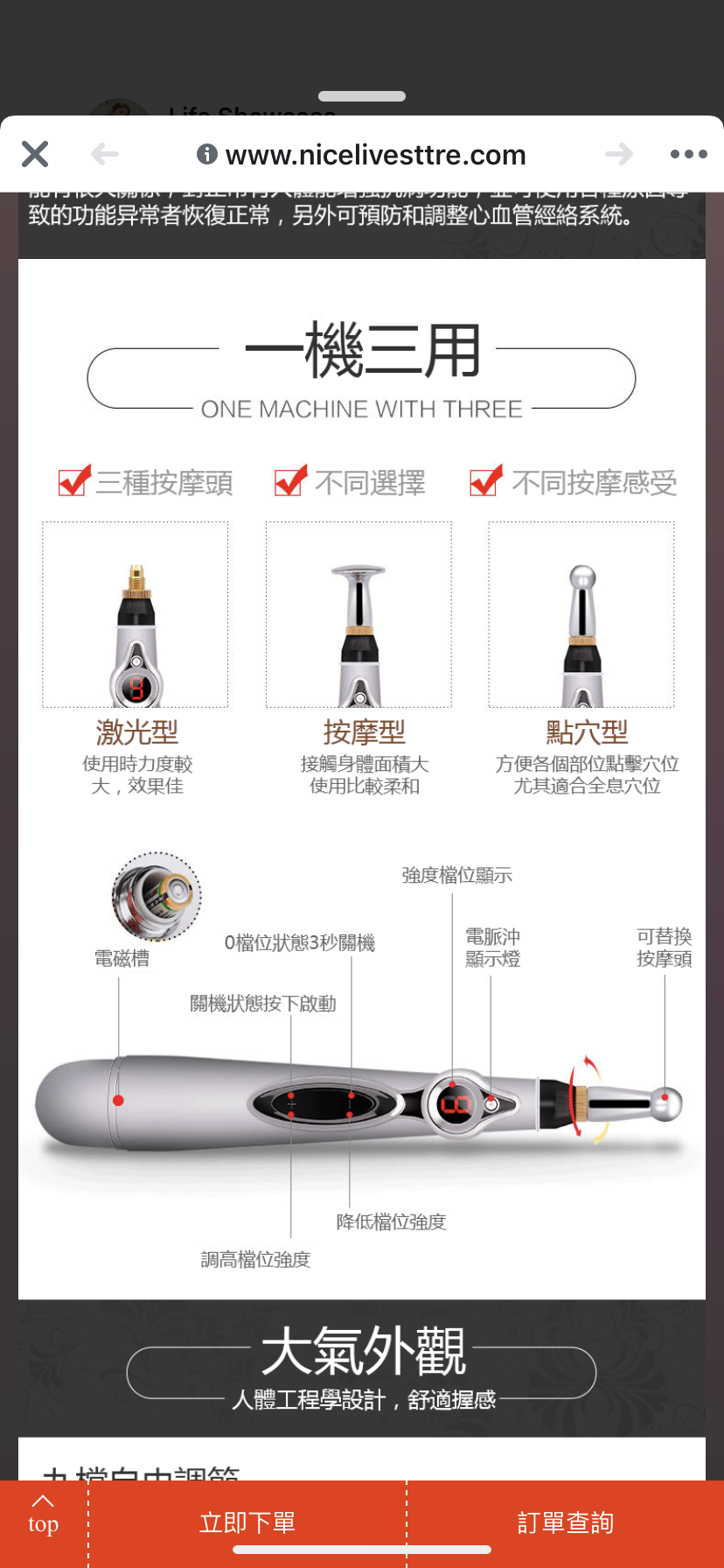The height and width of the screenshot is (1568, 724).
Task: Close the in-app browser
Action: coord(35,154)
